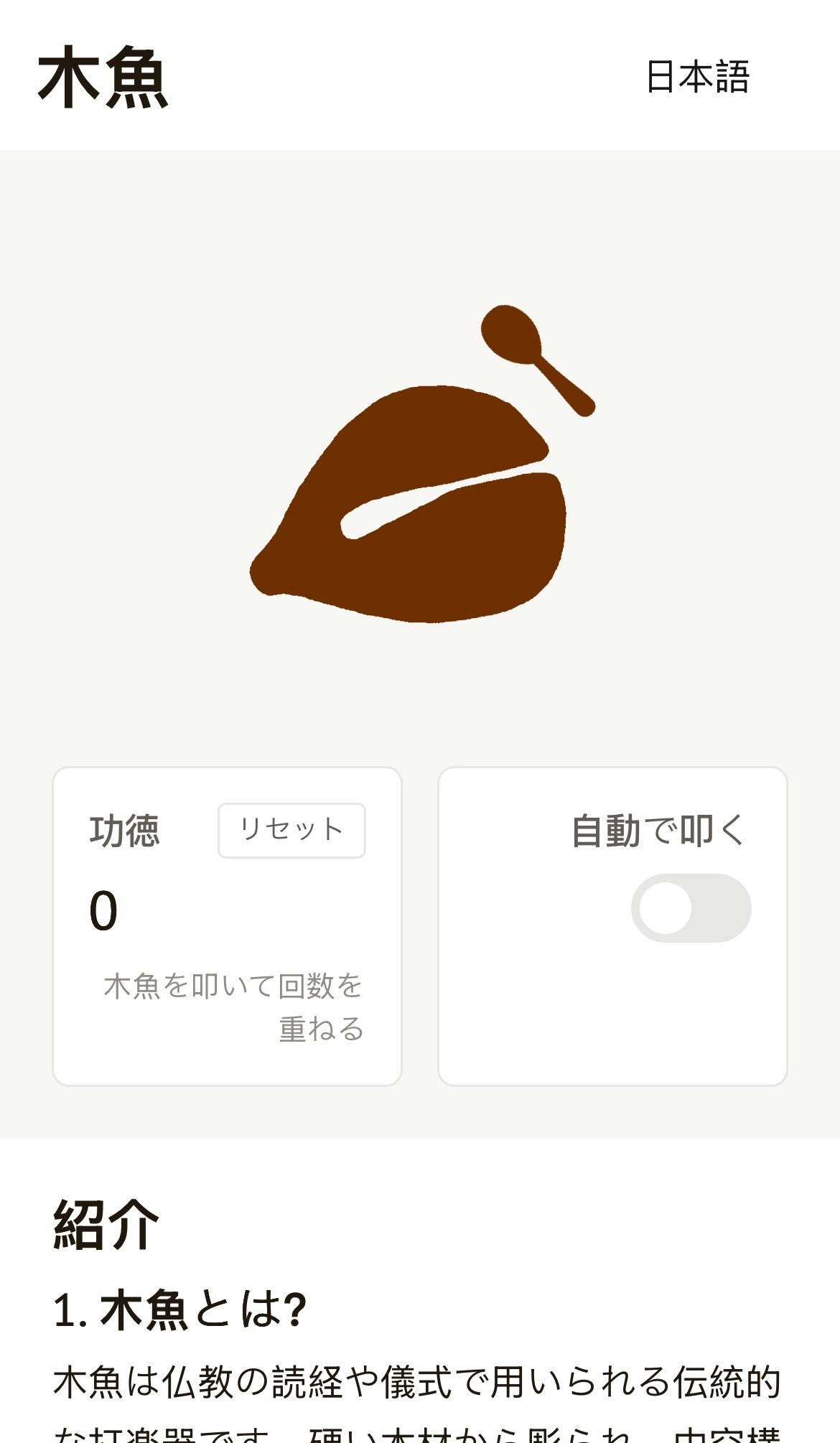The image size is (840, 1443).
Task: Open the 日本語 language selector
Action: pyautogui.click(x=697, y=77)
